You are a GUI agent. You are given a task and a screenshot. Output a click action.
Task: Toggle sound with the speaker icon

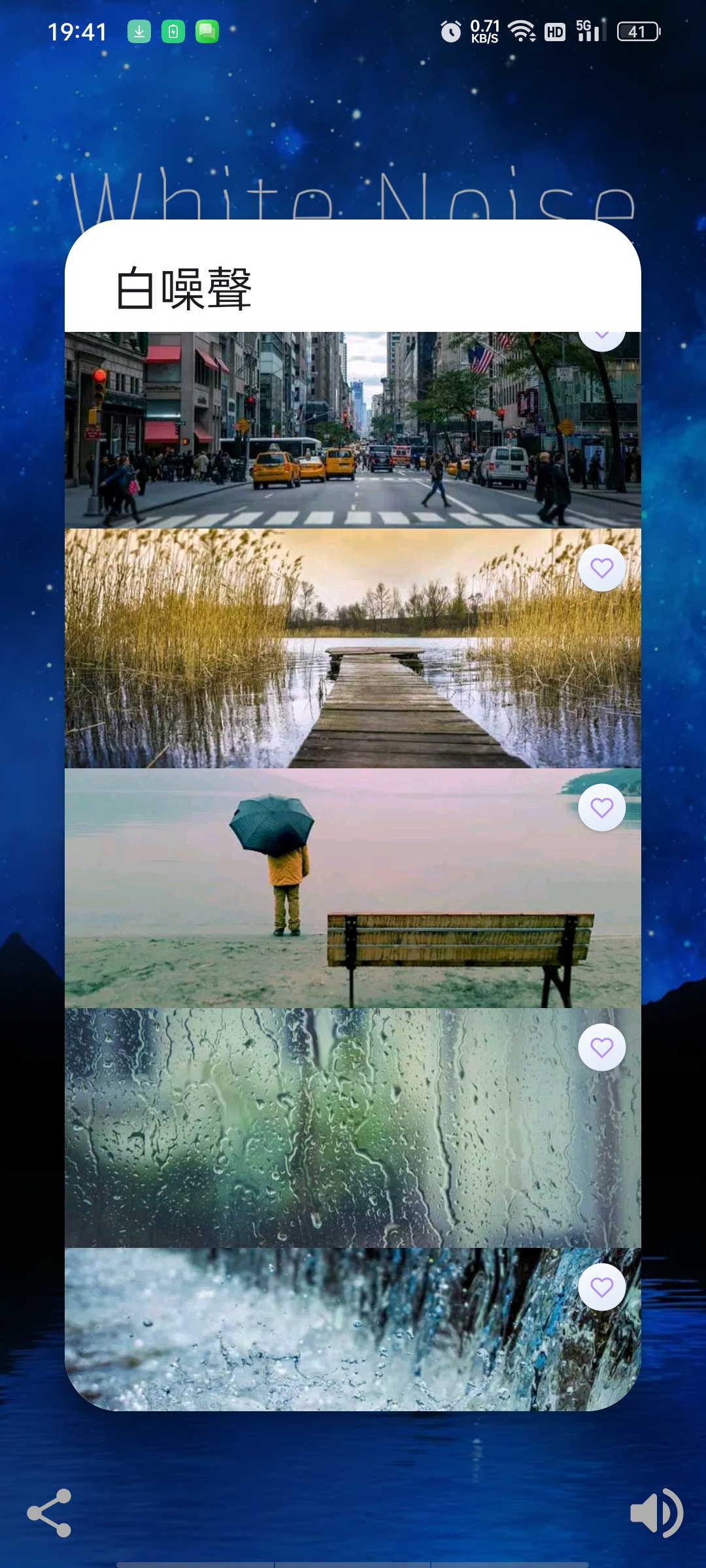(x=656, y=1513)
